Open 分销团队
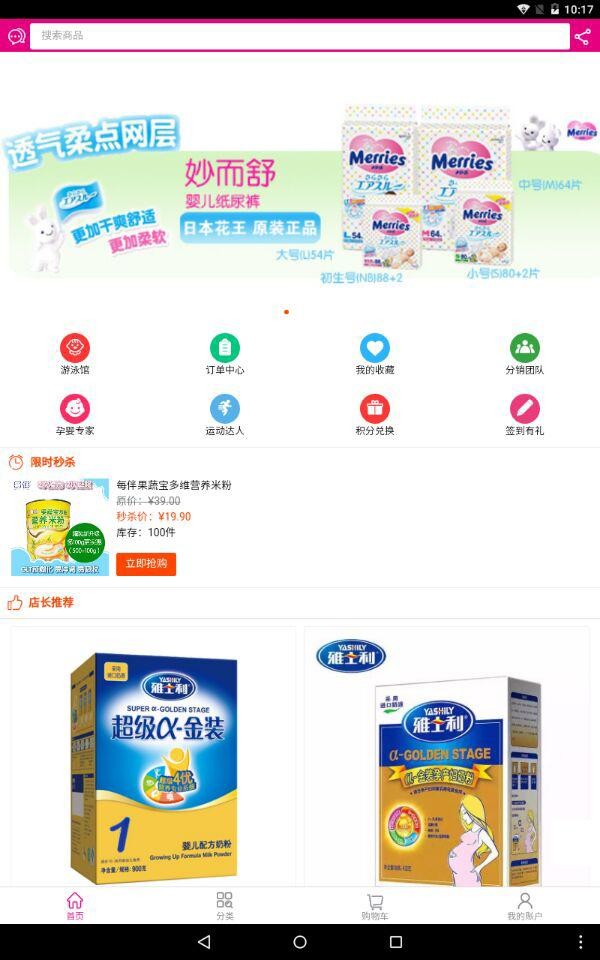Viewport: 600px width, 960px height. (x=524, y=354)
